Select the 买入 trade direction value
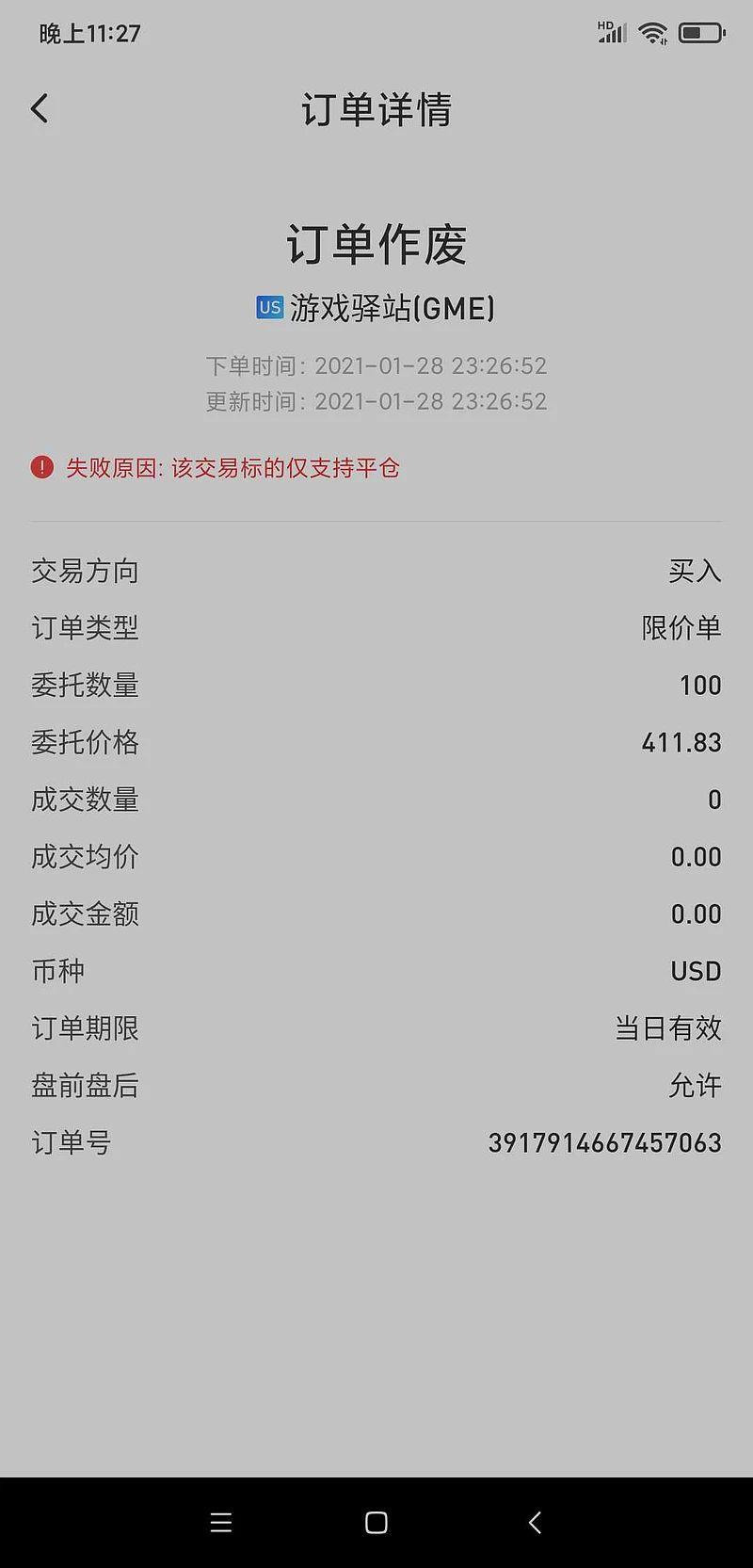Screen dimensions: 753x1568 tap(694, 571)
